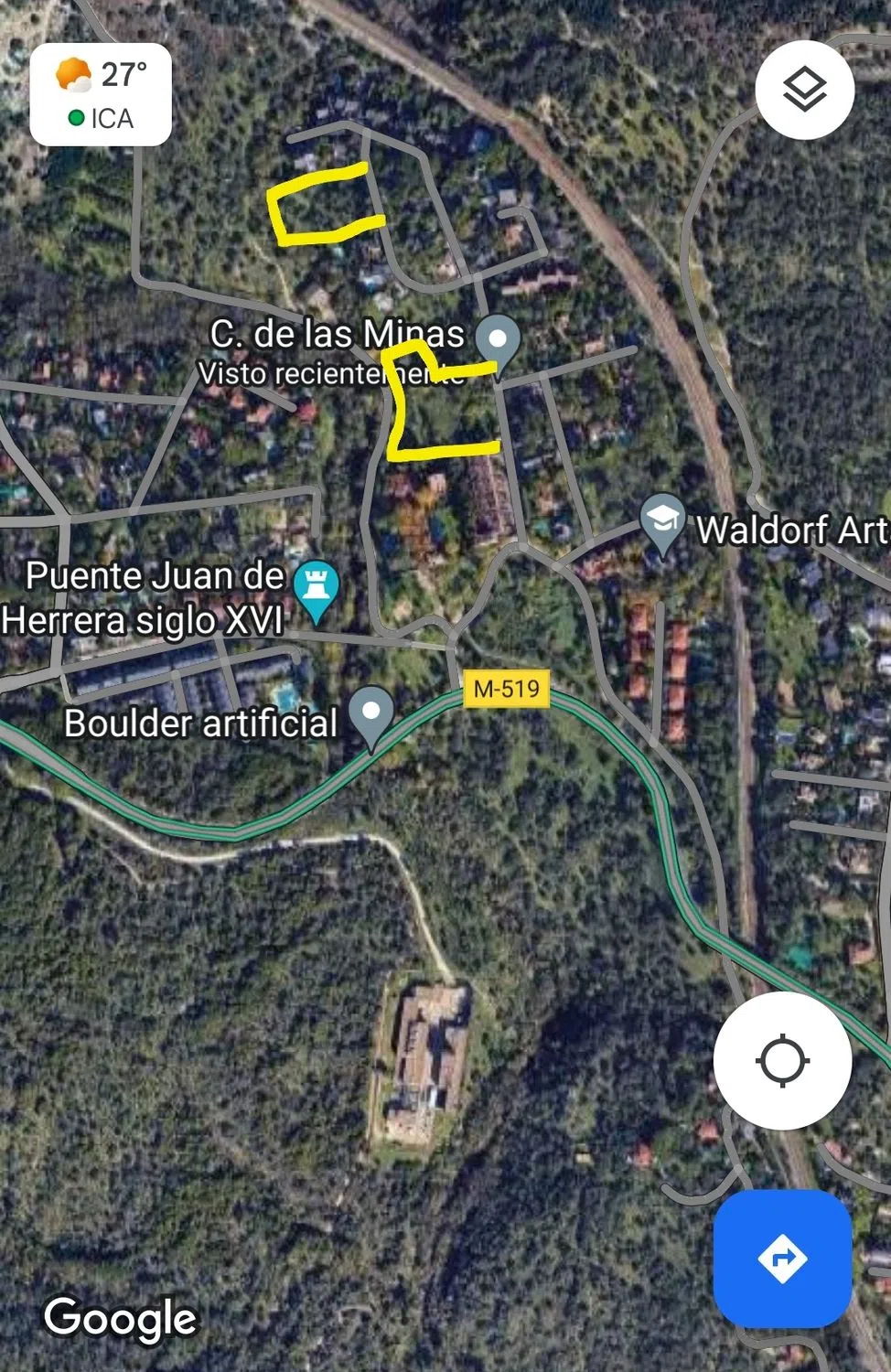This screenshot has height=1372, width=891.
Task: Open the Waldorf Art school marker
Action: click(662, 521)
